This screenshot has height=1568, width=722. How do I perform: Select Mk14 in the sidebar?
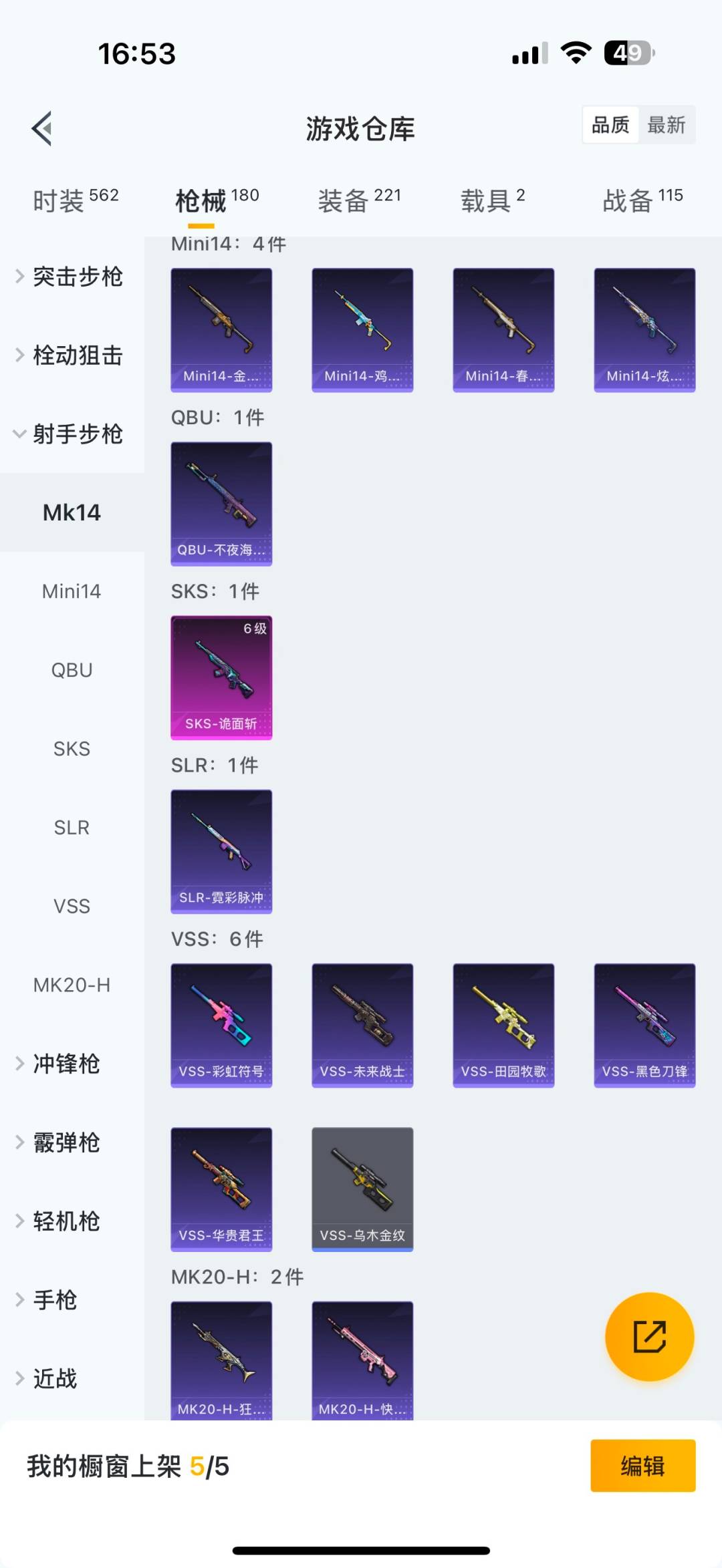click(72, 512)
